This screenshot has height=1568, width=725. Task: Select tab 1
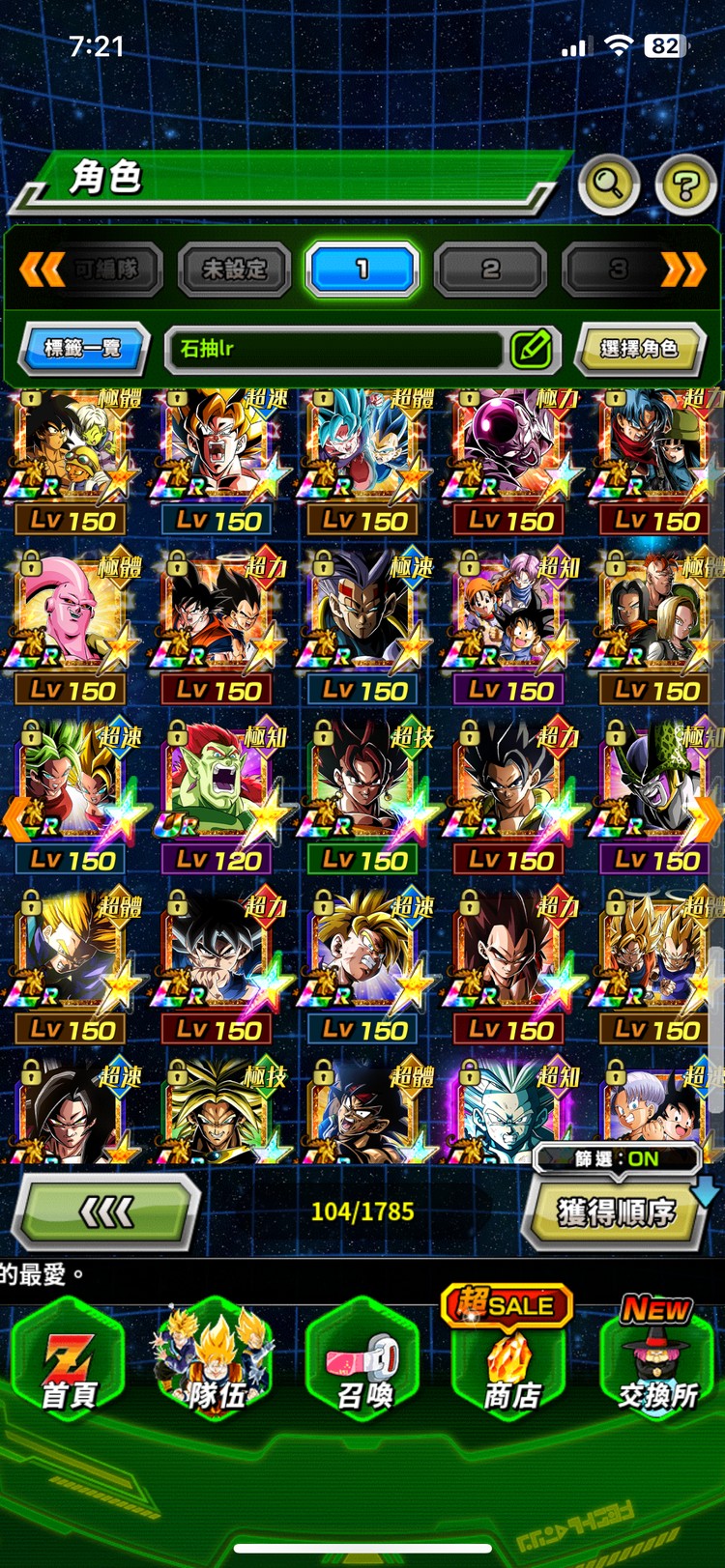coord(362,270)
